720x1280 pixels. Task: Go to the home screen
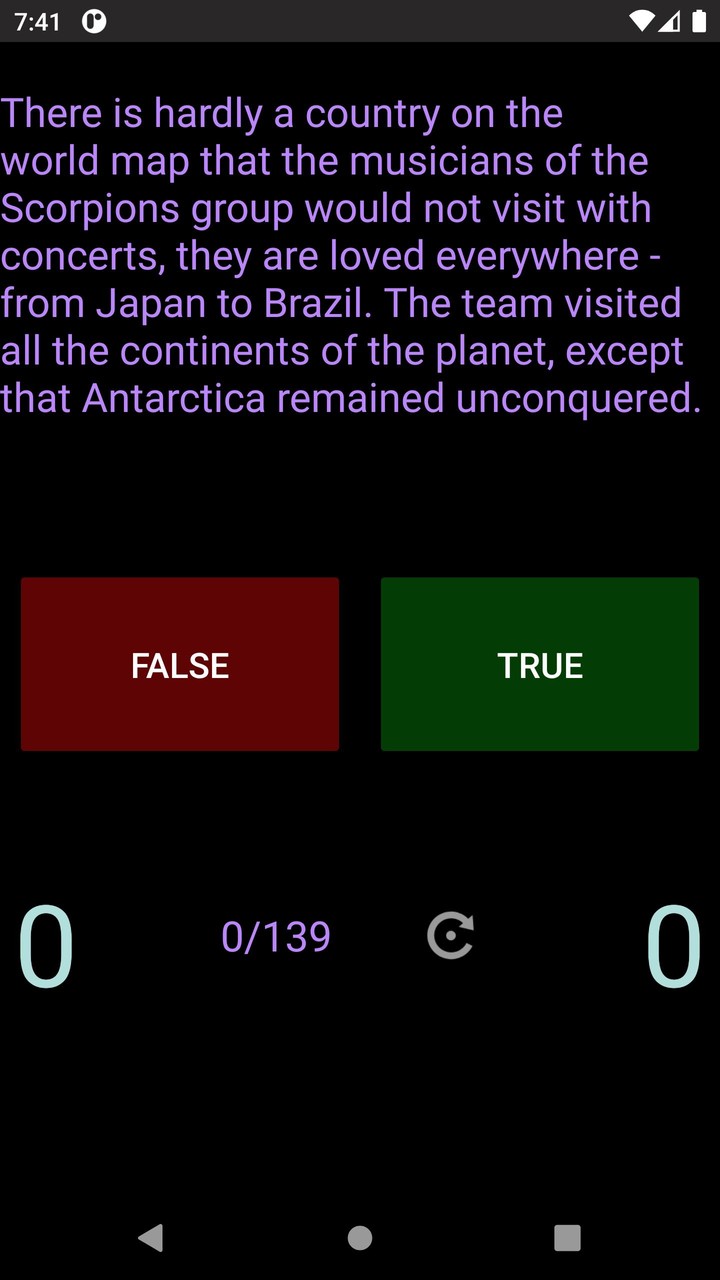coord(360,1237)
